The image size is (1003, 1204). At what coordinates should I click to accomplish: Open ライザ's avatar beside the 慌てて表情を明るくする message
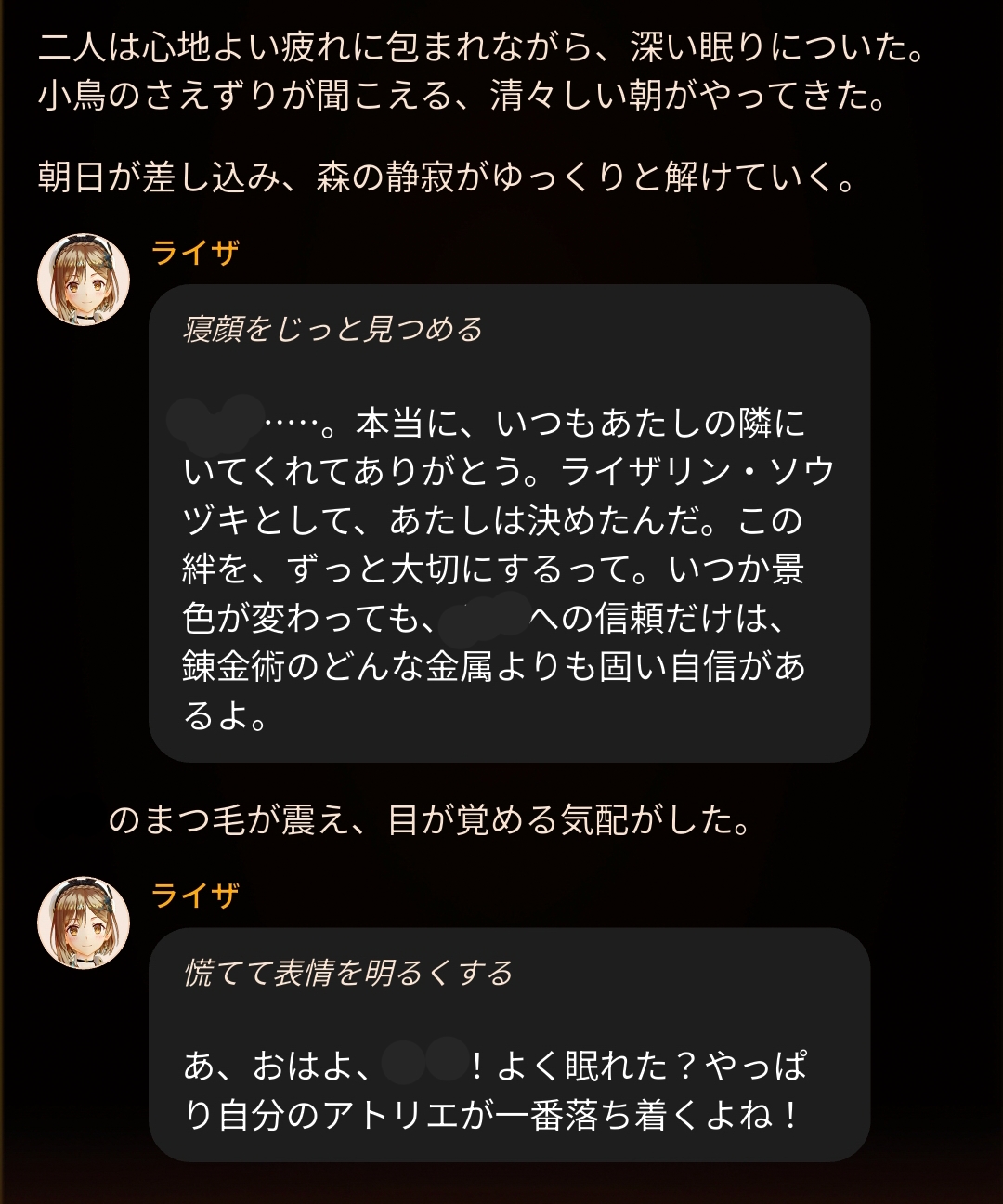tap(84, 923)
